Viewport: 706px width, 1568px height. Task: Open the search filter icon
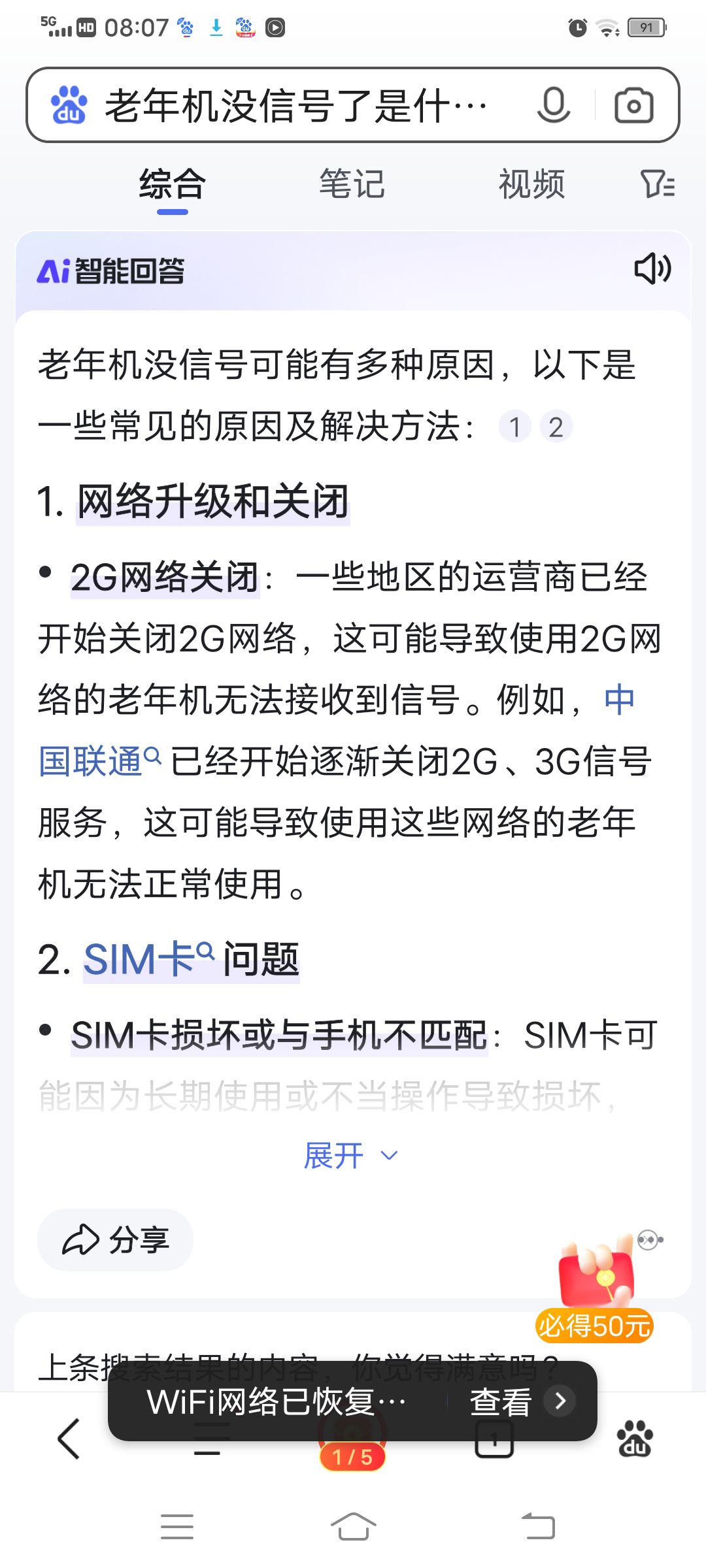(657, 184)
